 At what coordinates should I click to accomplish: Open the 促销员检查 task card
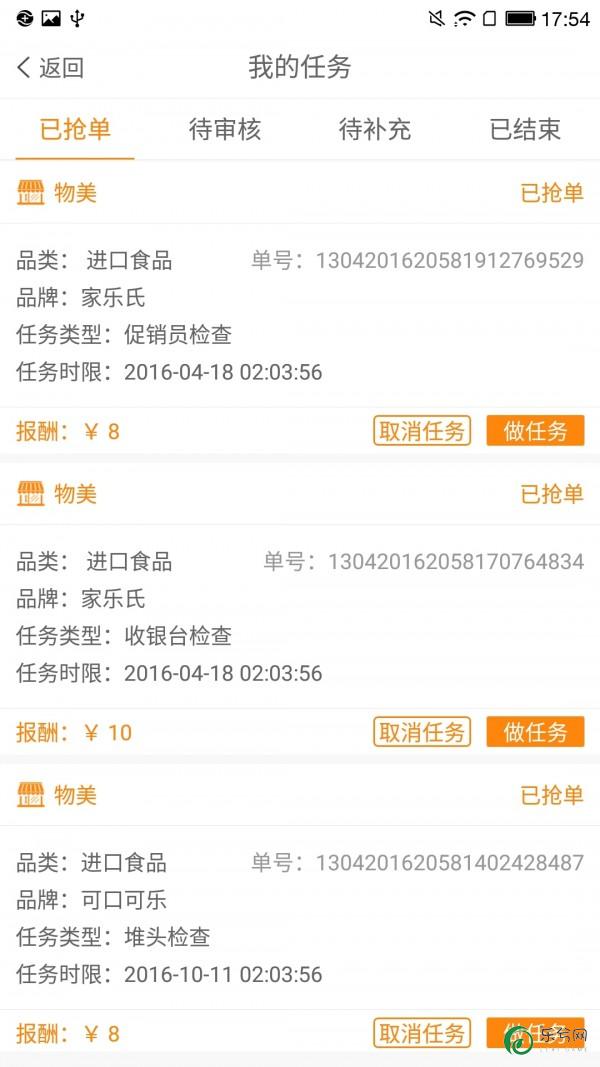300,316
